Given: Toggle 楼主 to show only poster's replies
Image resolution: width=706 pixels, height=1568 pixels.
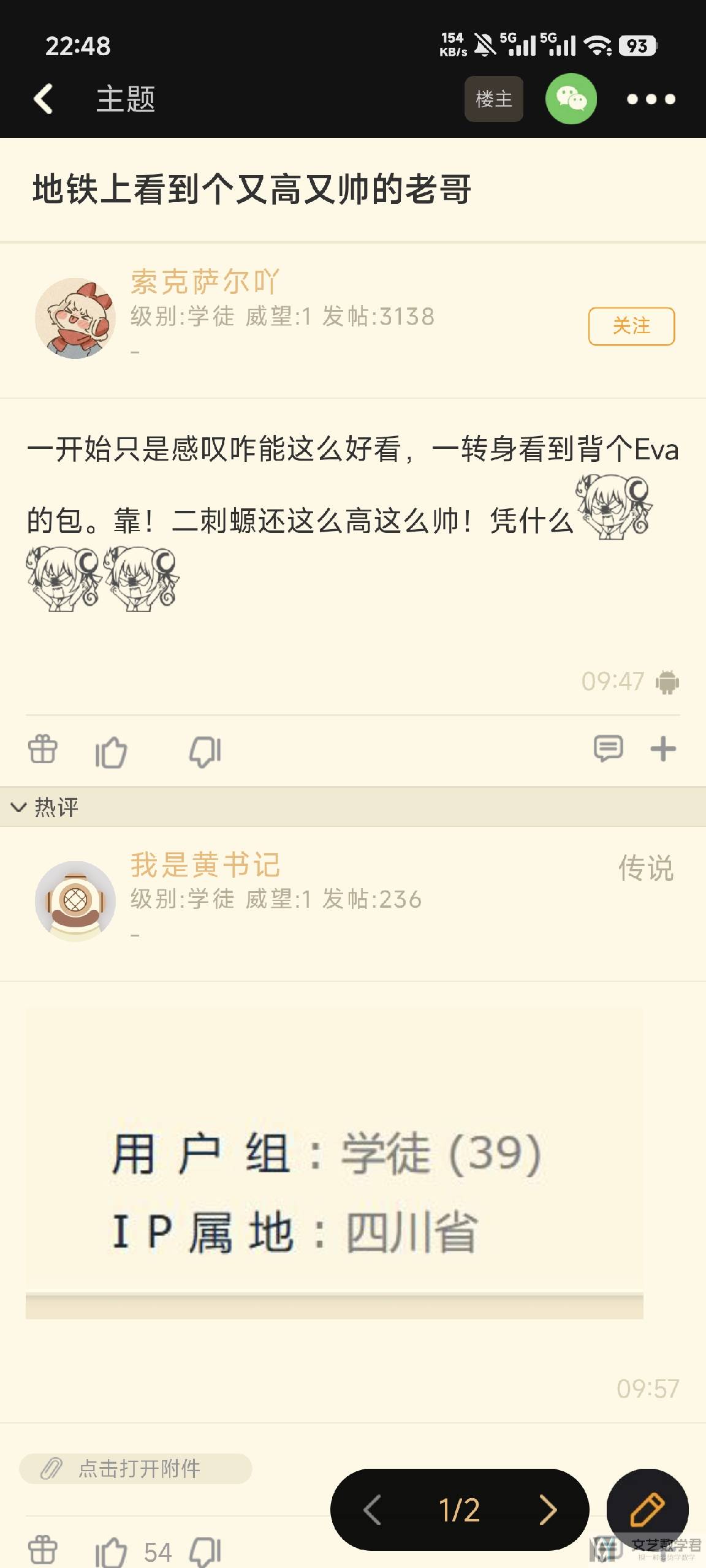Looking at the screenshot, I should tap(494, 100).
